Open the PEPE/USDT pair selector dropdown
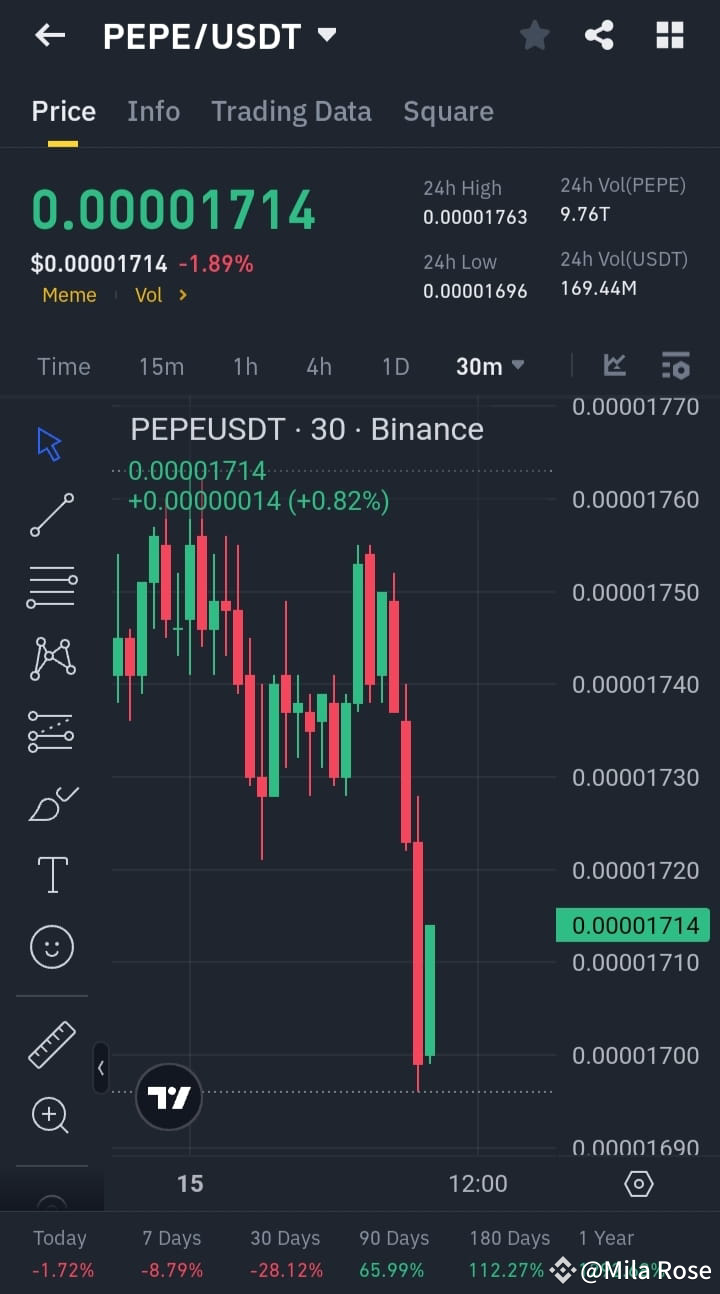720x1294 pixels. click(220, 35)
